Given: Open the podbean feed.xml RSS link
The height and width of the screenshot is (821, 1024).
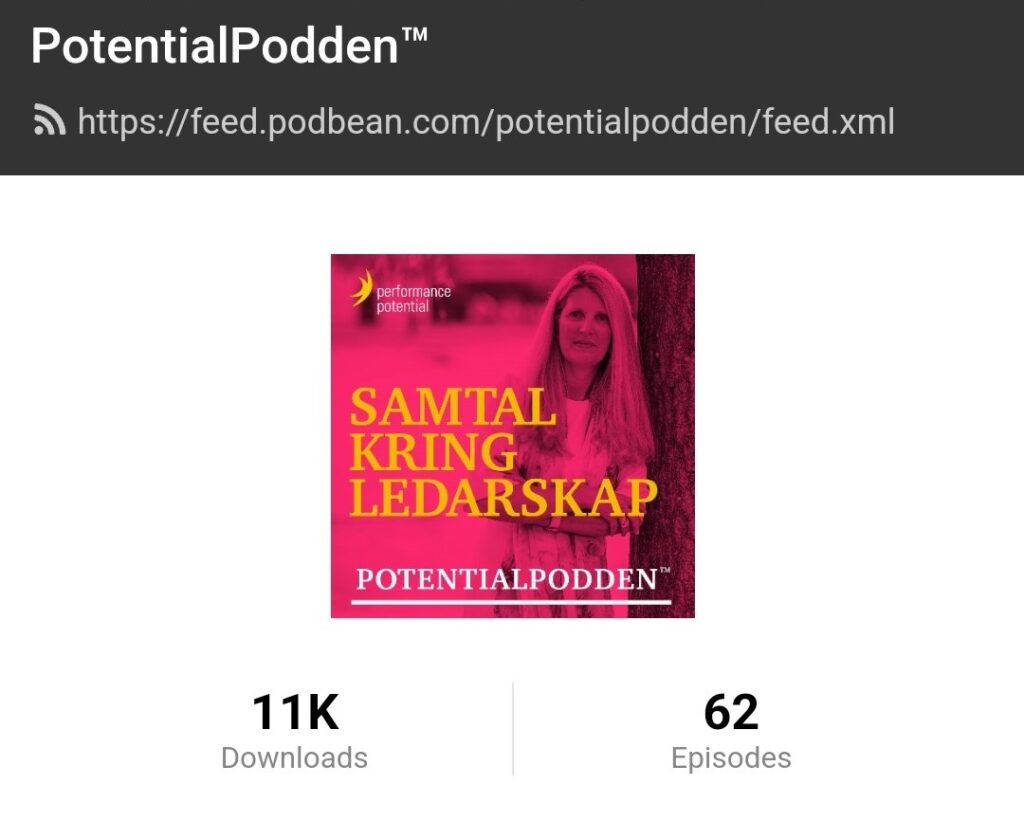Looking at the screenshot, I should pos(485,122).
